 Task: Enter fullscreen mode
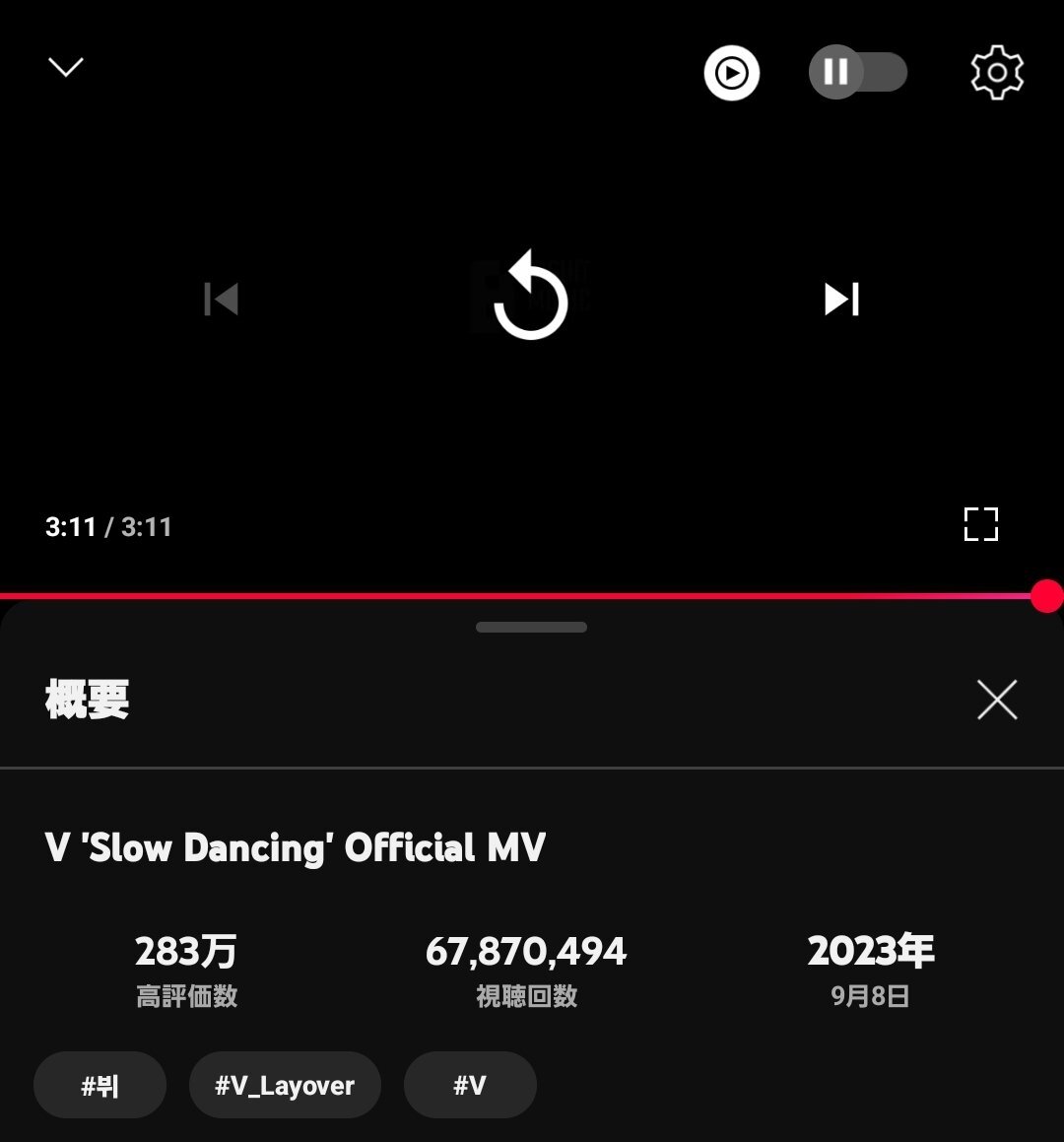[x=980, y=524]
